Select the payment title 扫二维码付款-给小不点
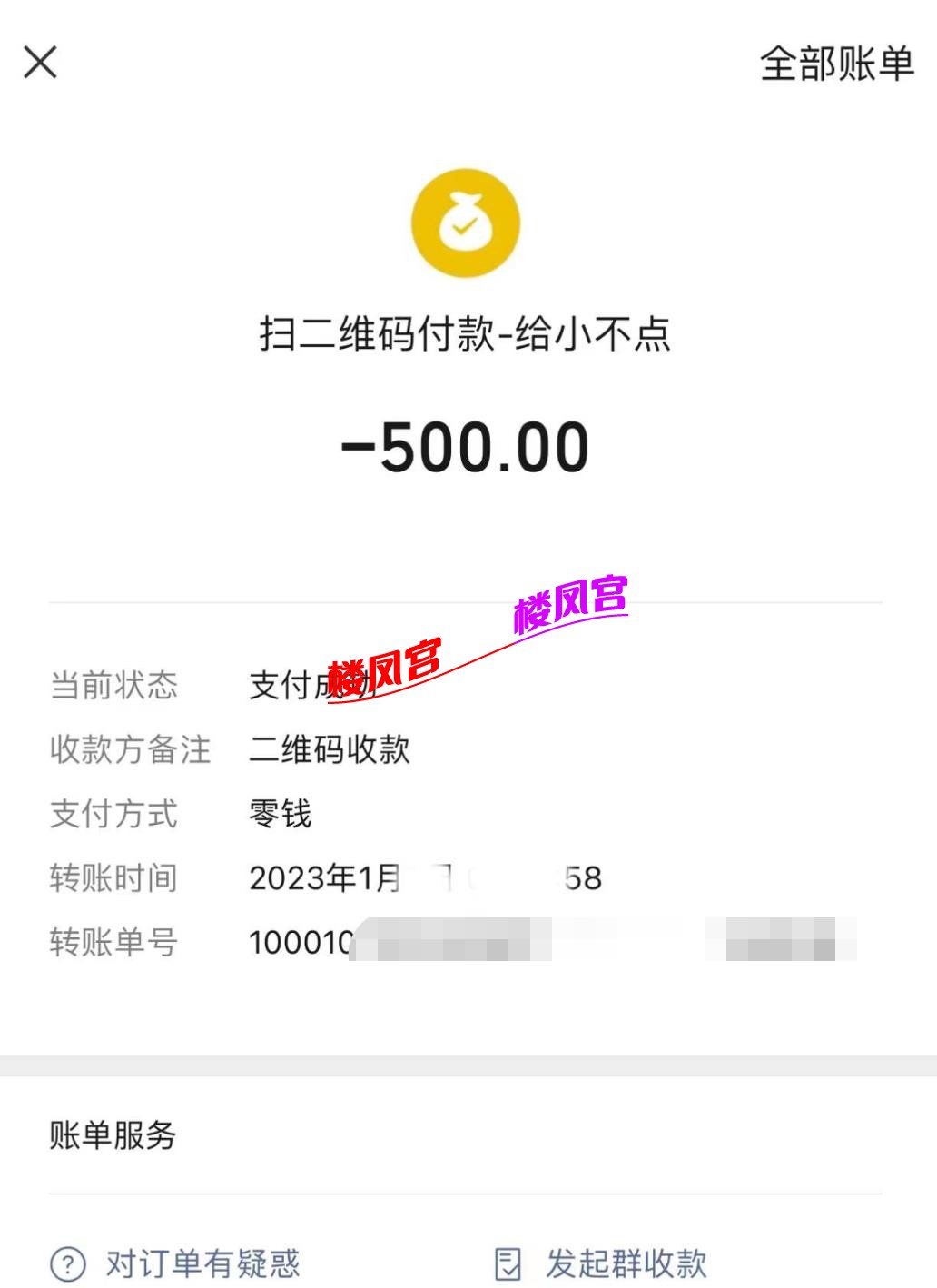This screenshot has height=1288, width=937. click(x=466, y=337)
